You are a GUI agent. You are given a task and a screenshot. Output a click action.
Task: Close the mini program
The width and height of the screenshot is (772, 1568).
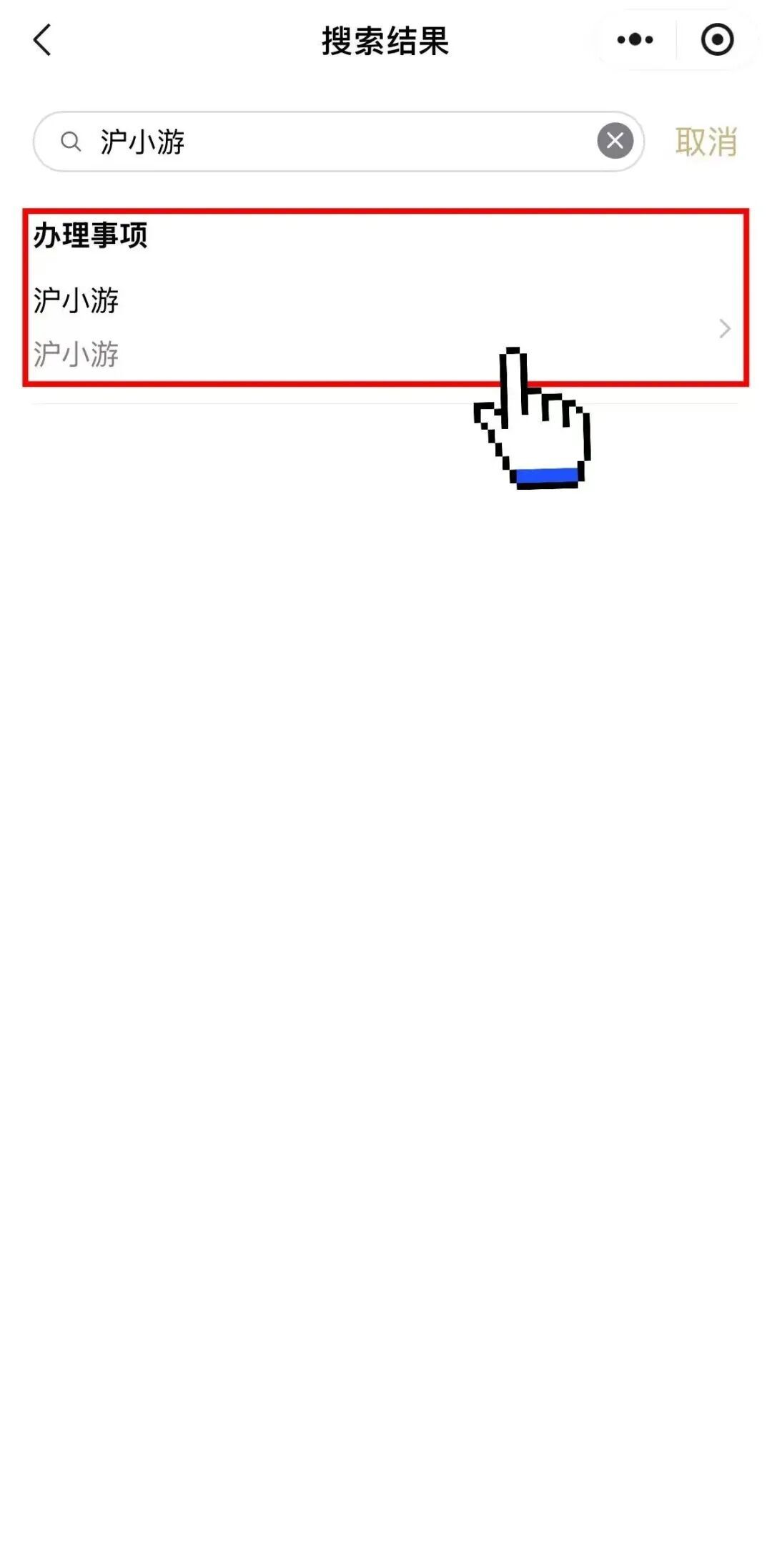717,40
